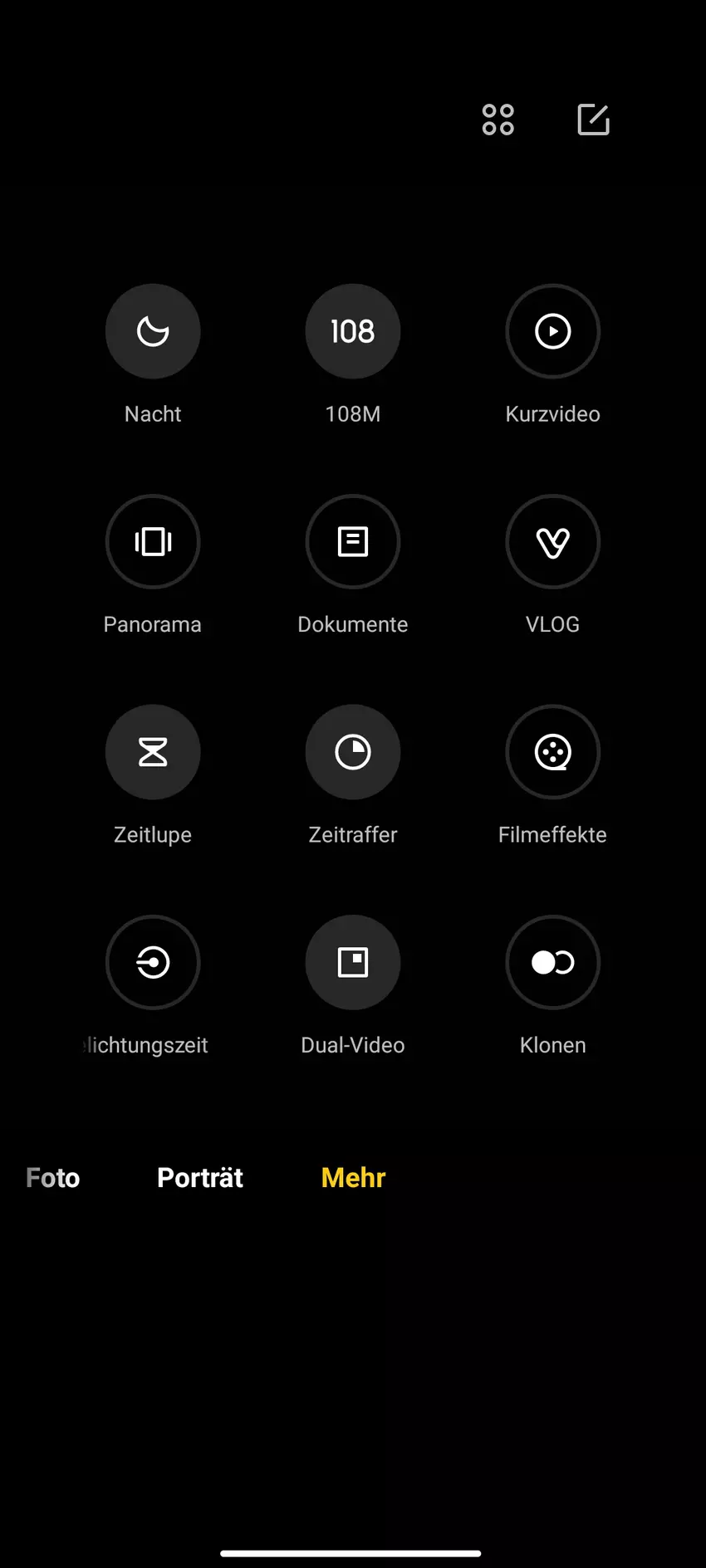Image resolution: width=706 pixels, height=1568 pixels.
Task: Open Filmeffekte mode
Action: (x=552, y=752)
